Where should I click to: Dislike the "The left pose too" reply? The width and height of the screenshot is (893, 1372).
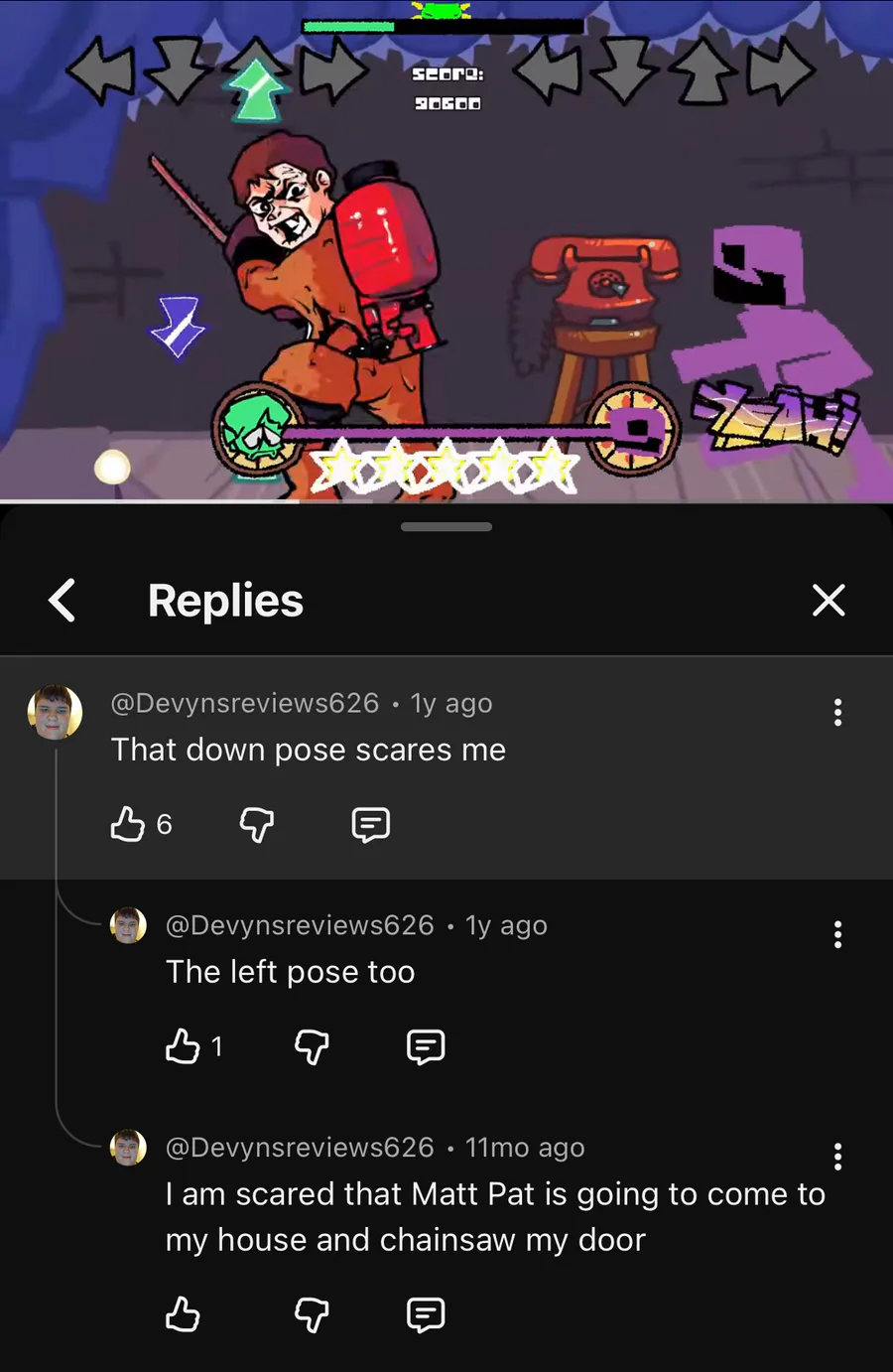click(x=313, y=1046)
